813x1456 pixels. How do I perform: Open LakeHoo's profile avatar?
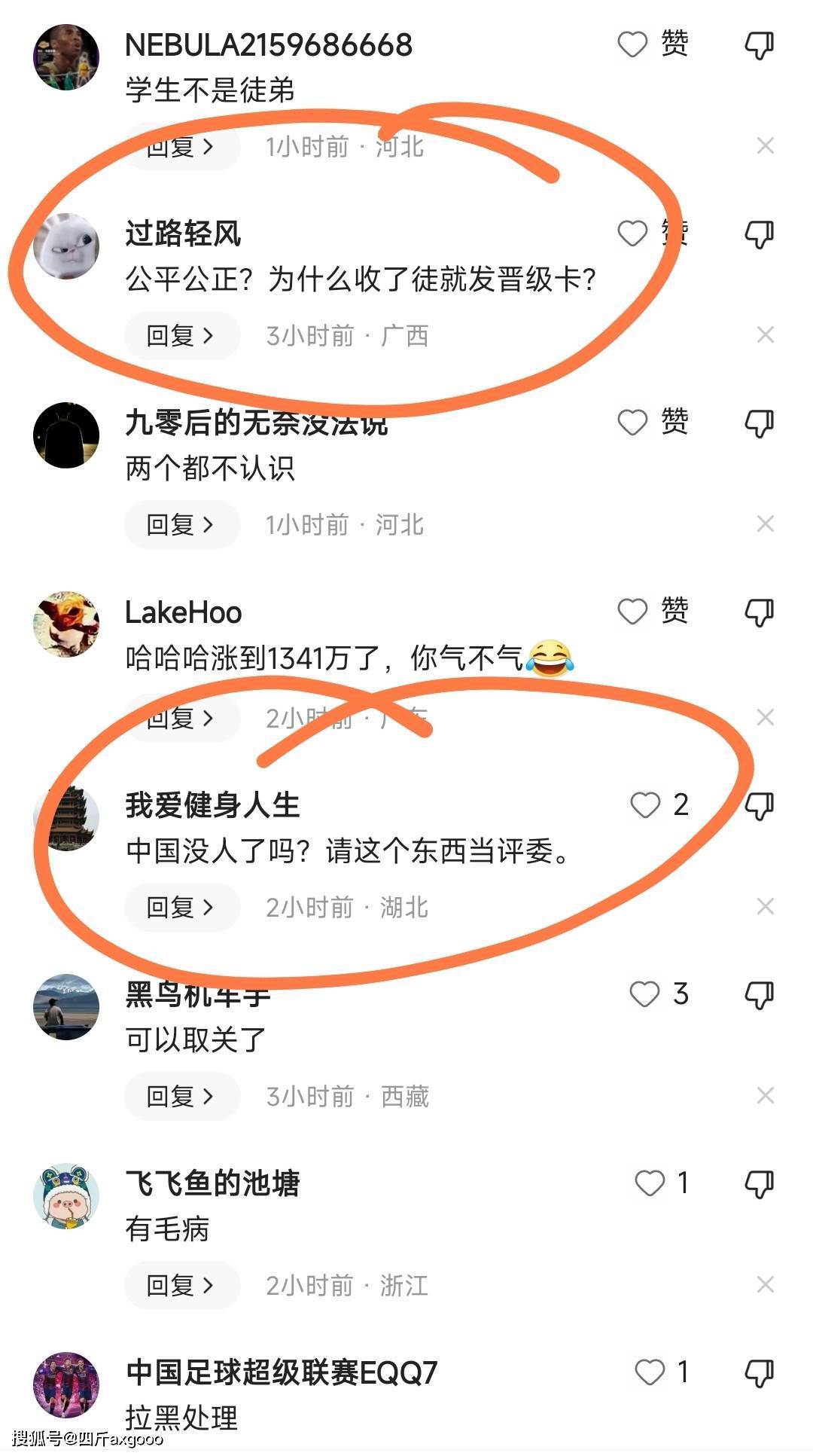coord(66,624)
